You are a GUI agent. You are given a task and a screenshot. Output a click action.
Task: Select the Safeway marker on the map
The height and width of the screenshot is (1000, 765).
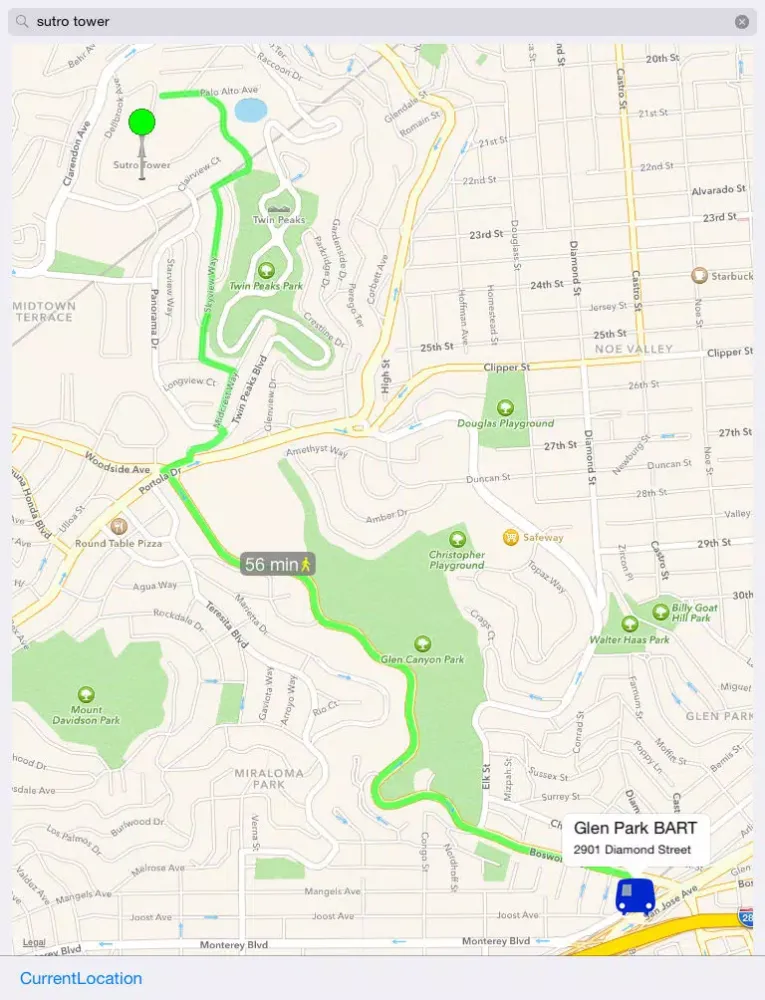coord(511,537)
